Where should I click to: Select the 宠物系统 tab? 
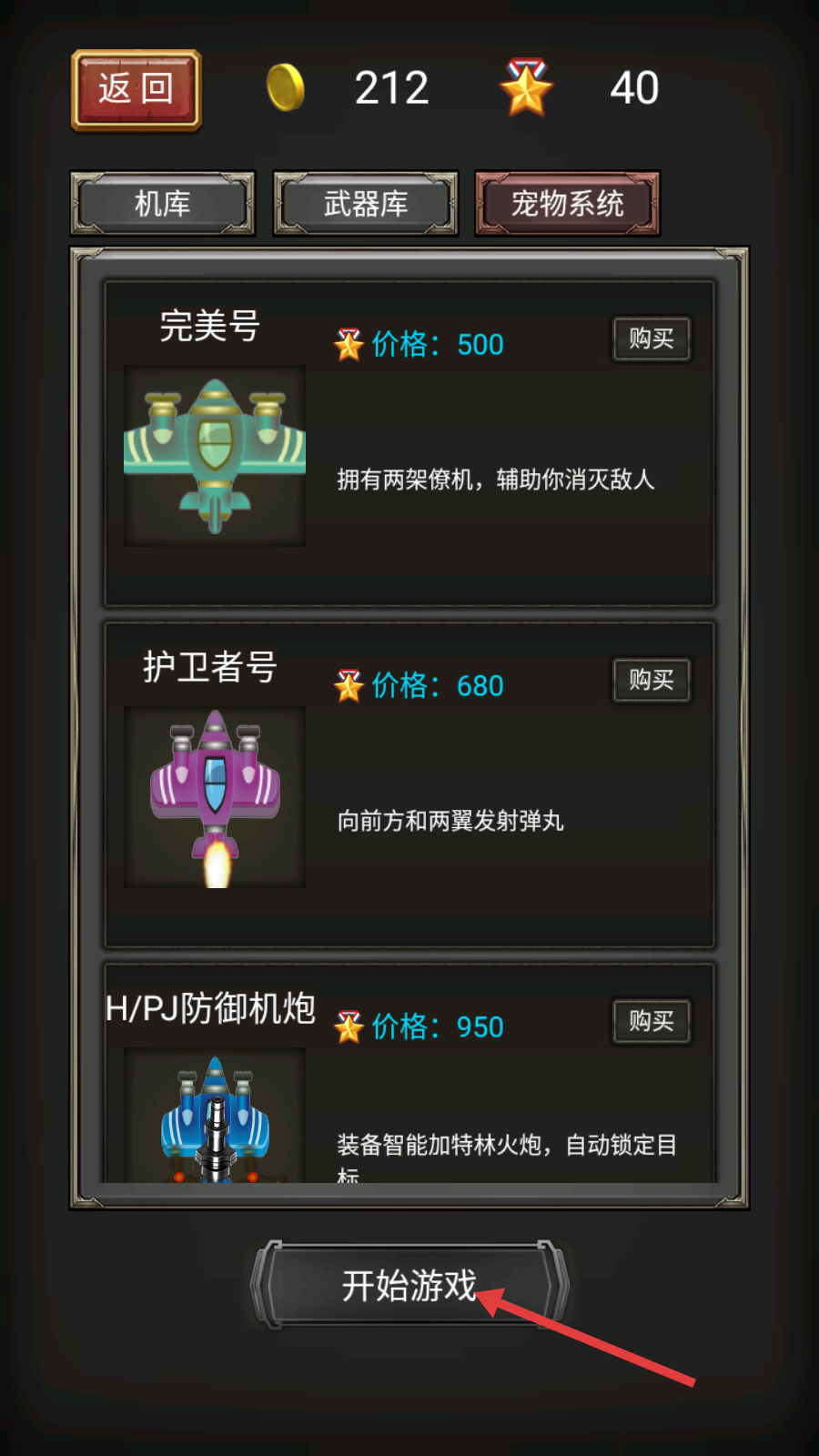567,203
